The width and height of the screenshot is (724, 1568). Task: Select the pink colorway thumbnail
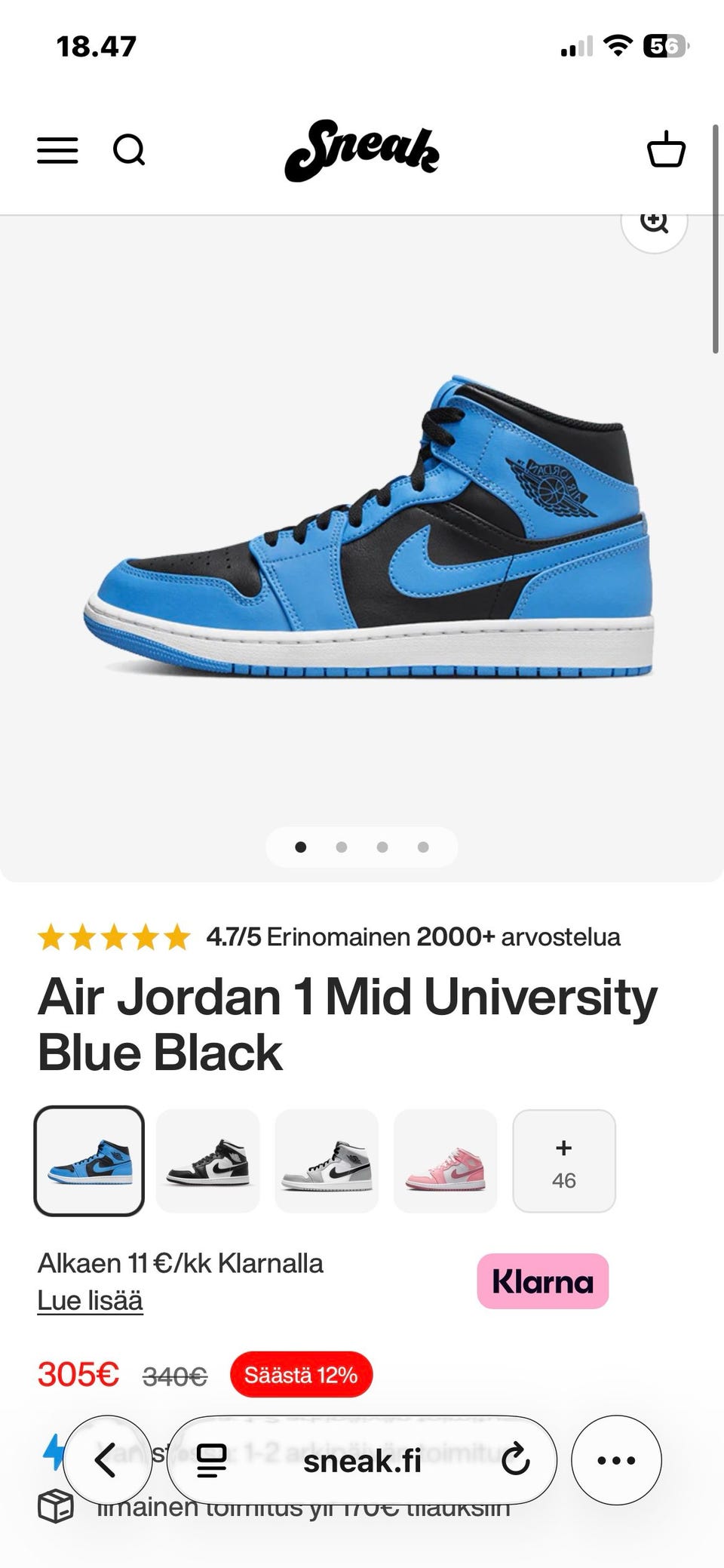(445, 1161)
